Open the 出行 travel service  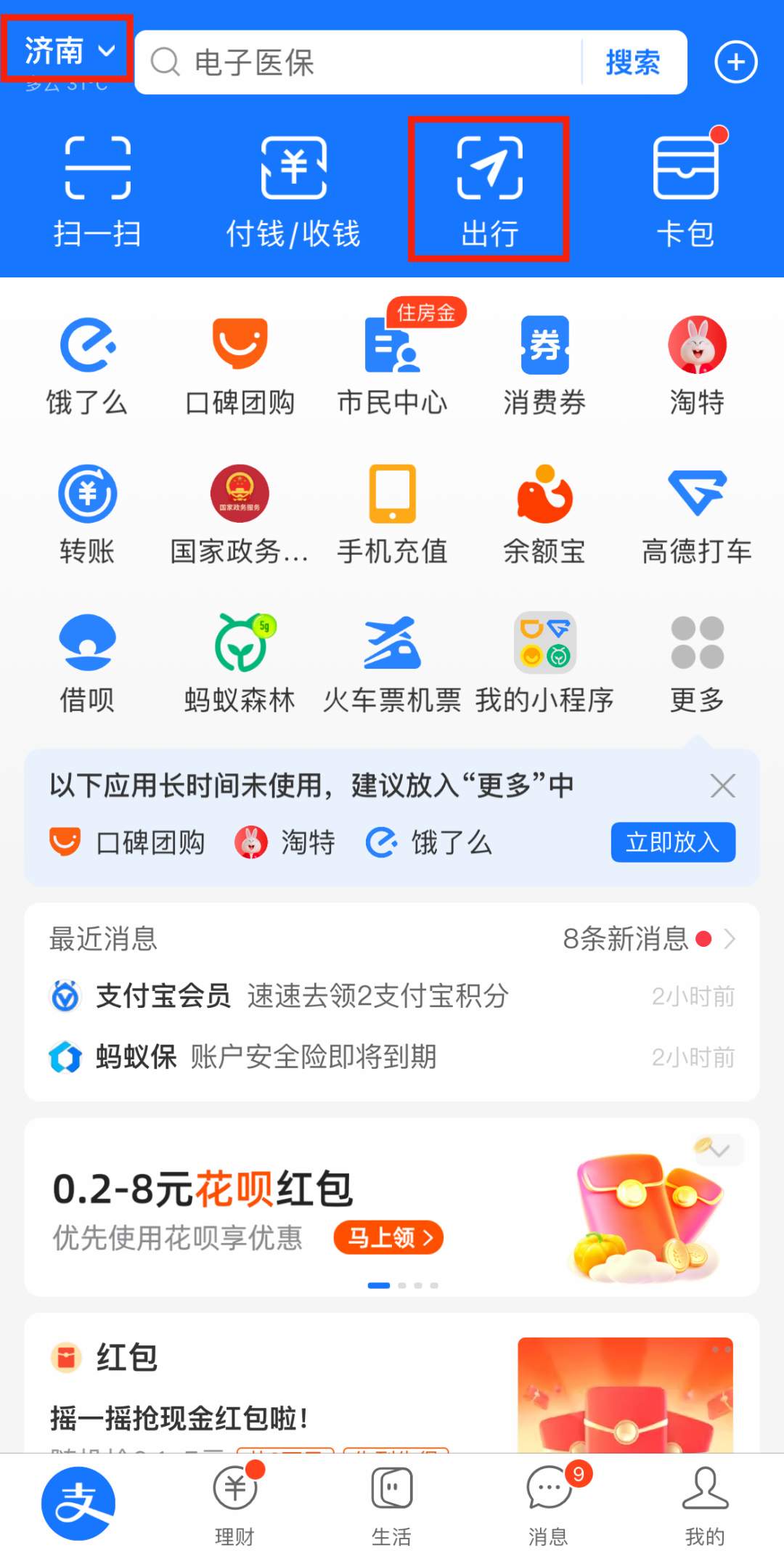click(x=490, y=189)
